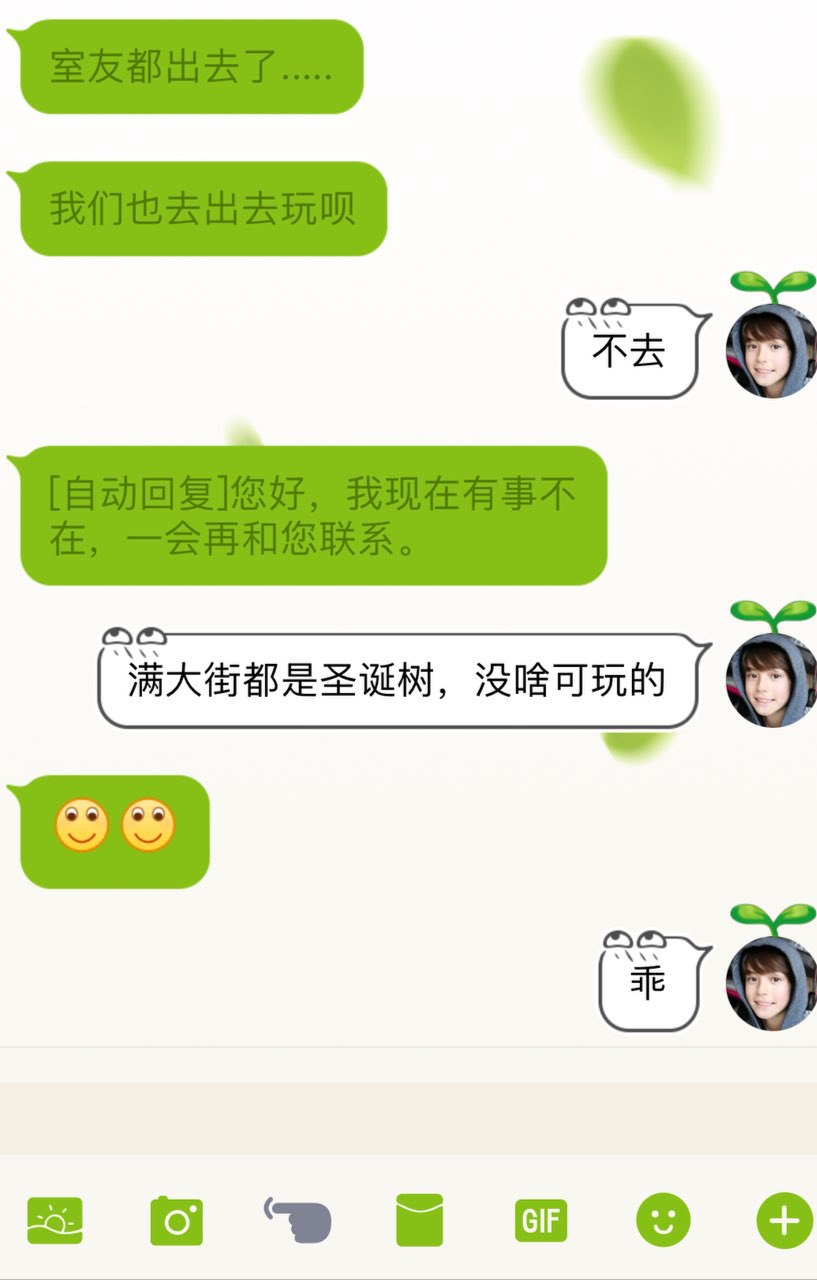Image resolution: width=817 pixels, height=1280 pixels.
Task: Send a poke with the pointing hand
Action: coord(298,1221)
